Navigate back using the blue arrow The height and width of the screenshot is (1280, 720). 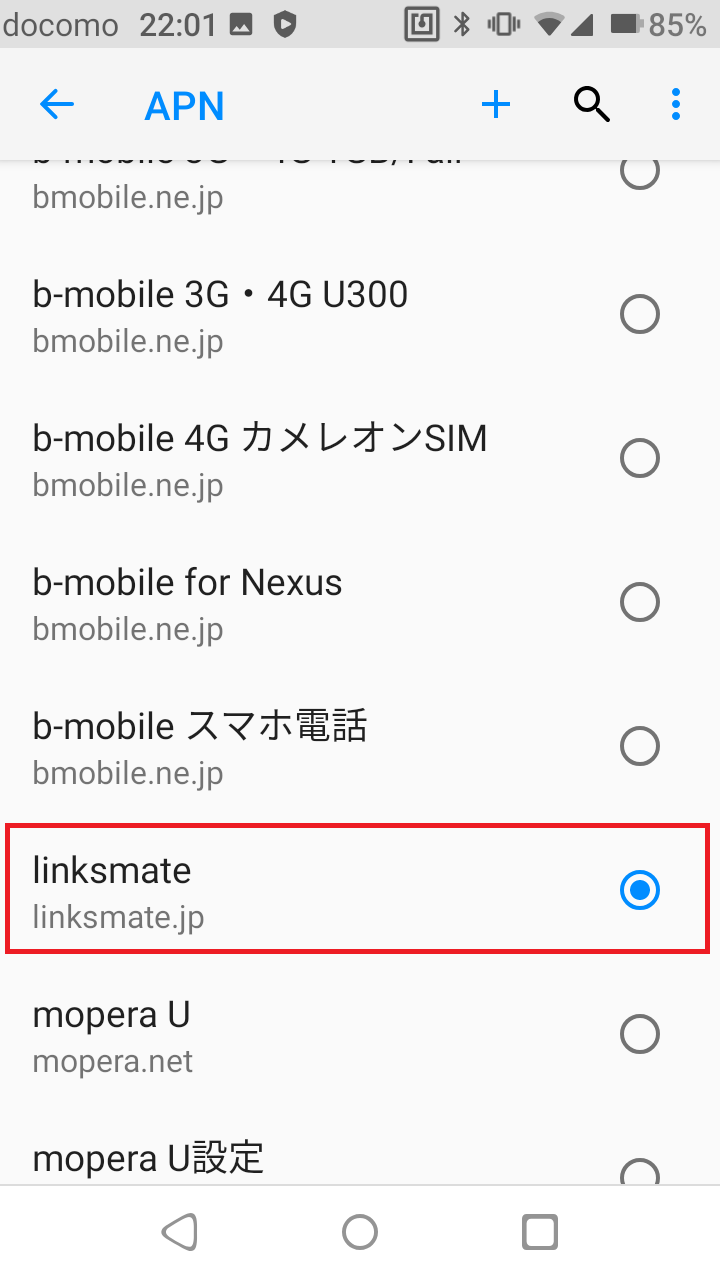click(57, 104)
